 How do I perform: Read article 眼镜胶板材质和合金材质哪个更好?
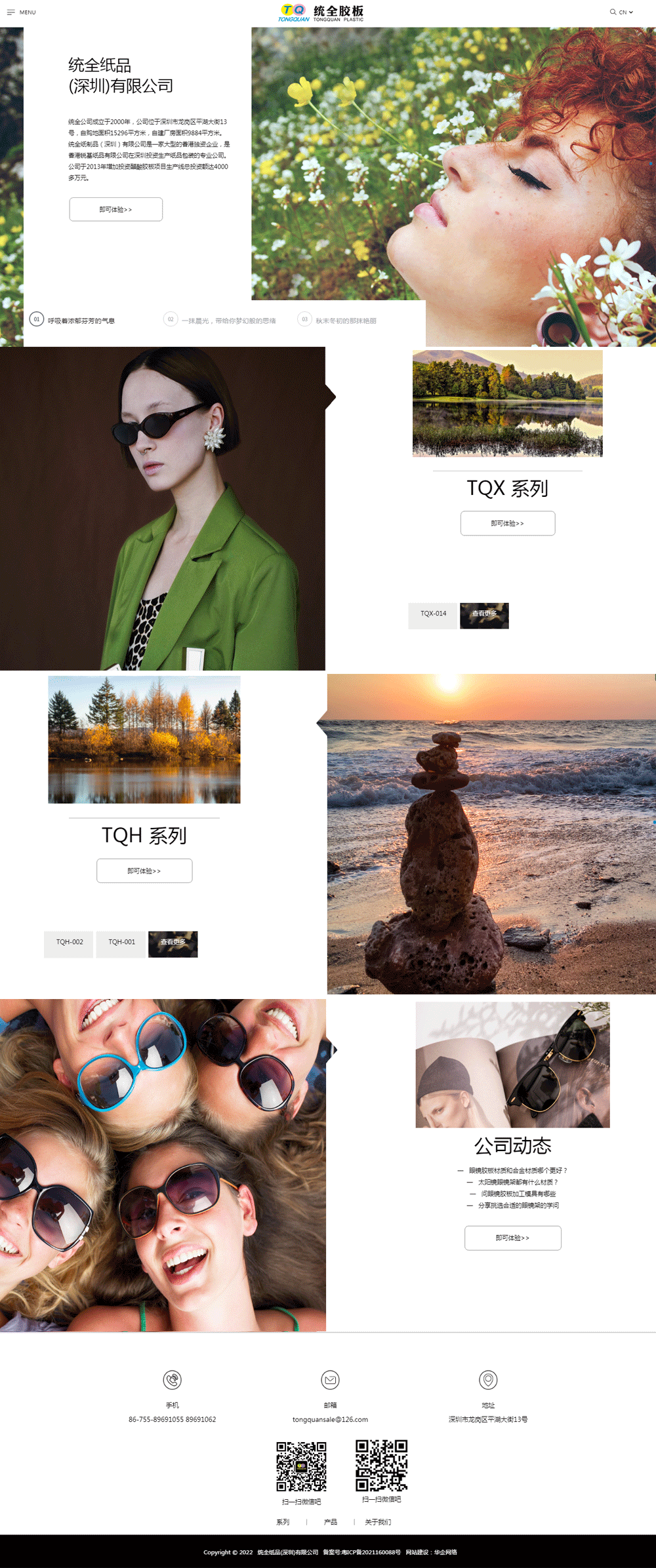pyautogui.click(x=518, y=1170)
